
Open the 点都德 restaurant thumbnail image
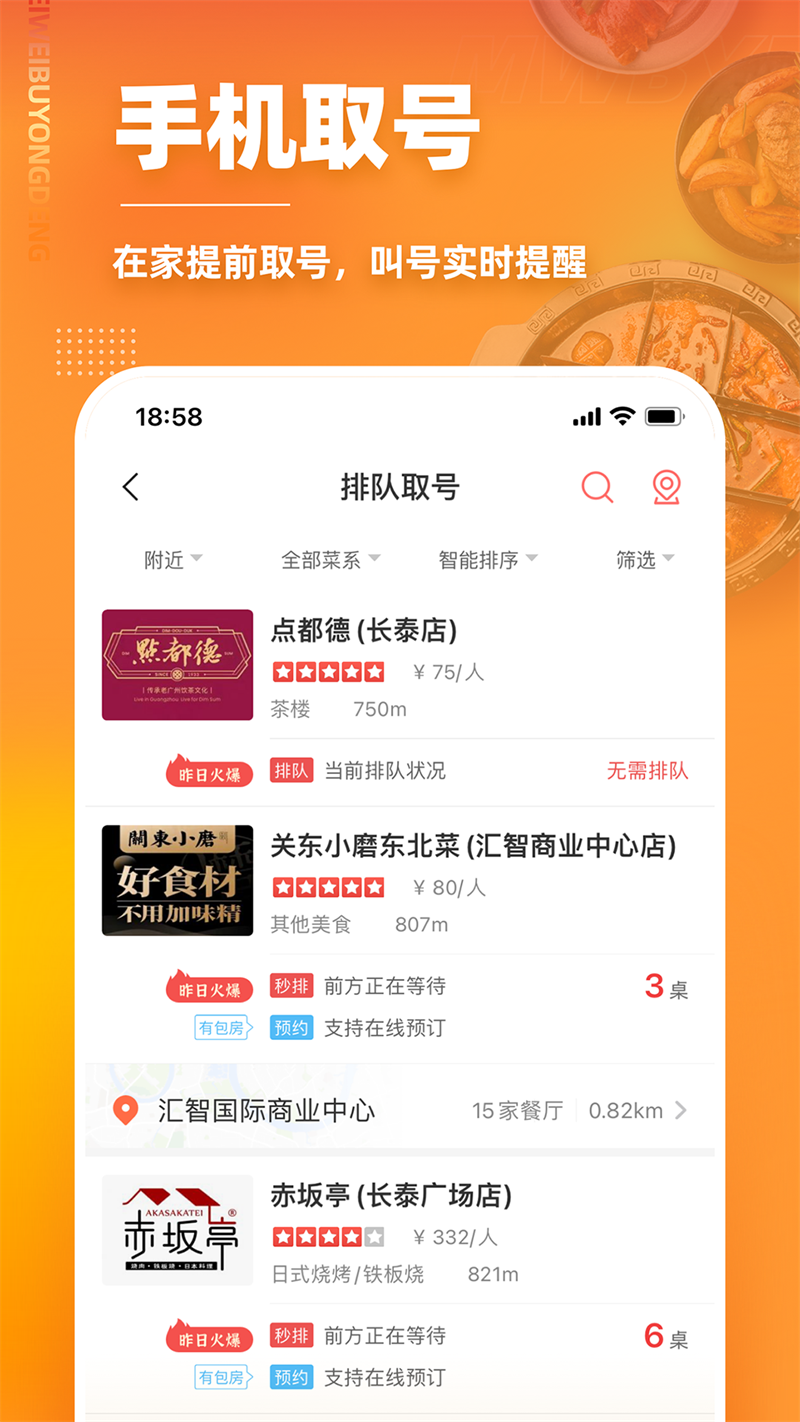click(177, 664)
